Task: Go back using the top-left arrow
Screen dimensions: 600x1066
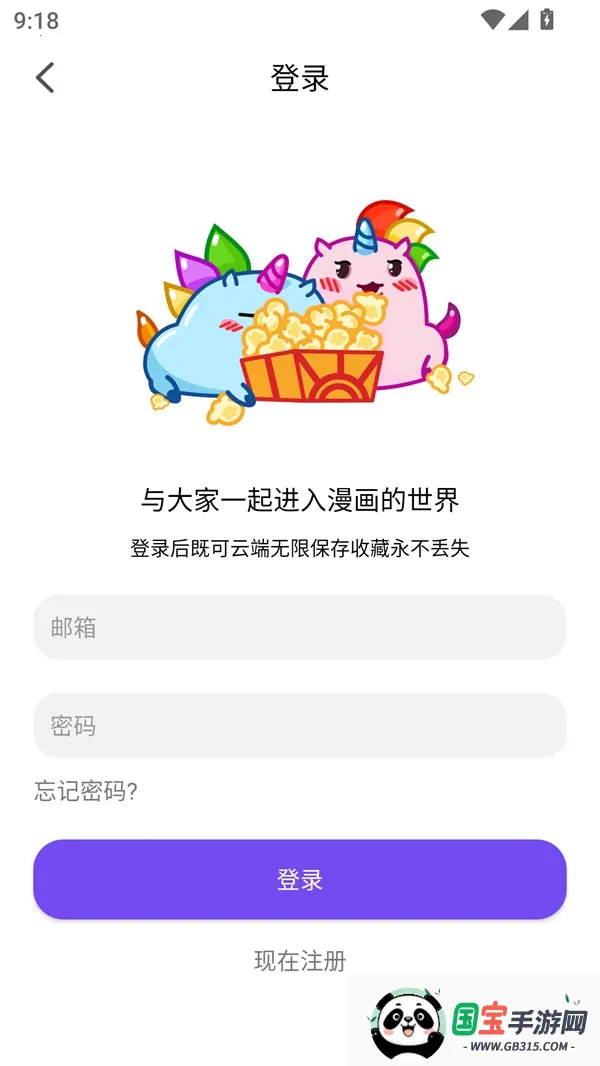Action: click(45, 78)
